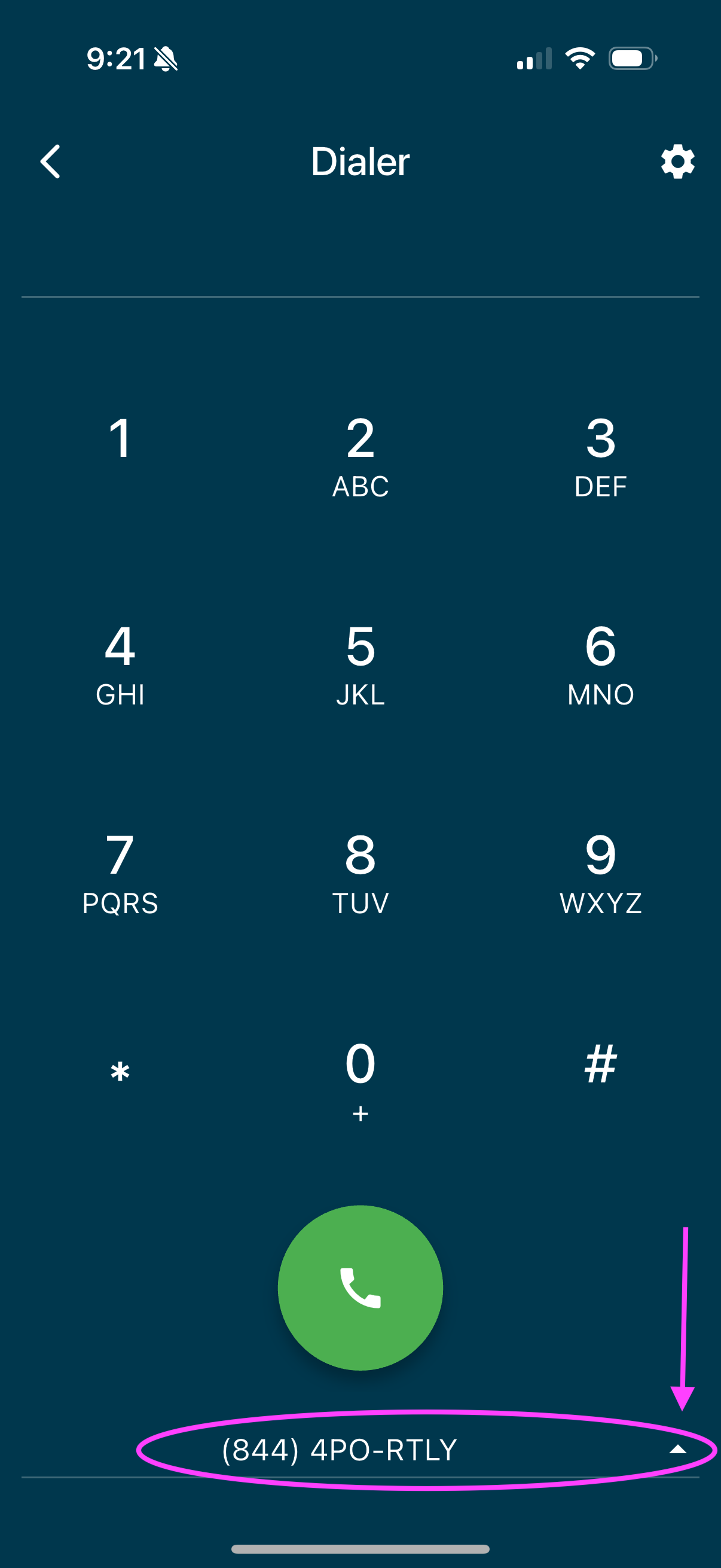Tap the star key

tap(120, 1071)
